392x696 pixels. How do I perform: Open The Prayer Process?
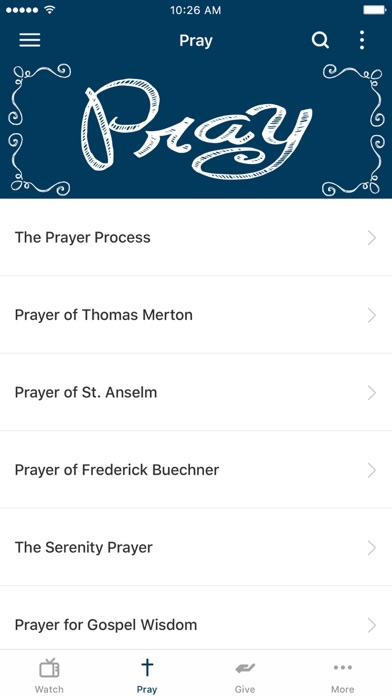tap(196, 237)
